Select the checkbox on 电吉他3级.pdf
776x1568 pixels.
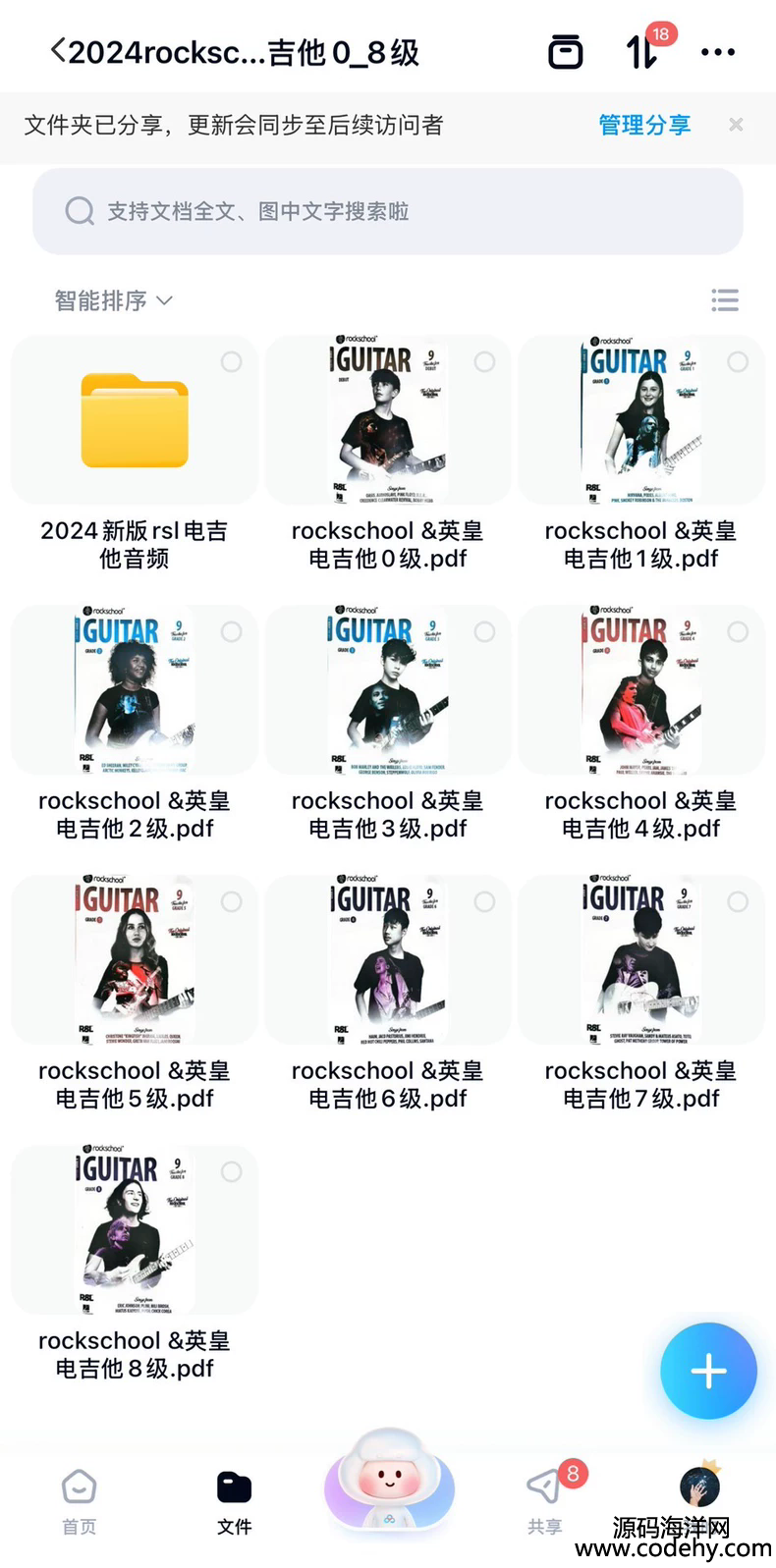484,632
